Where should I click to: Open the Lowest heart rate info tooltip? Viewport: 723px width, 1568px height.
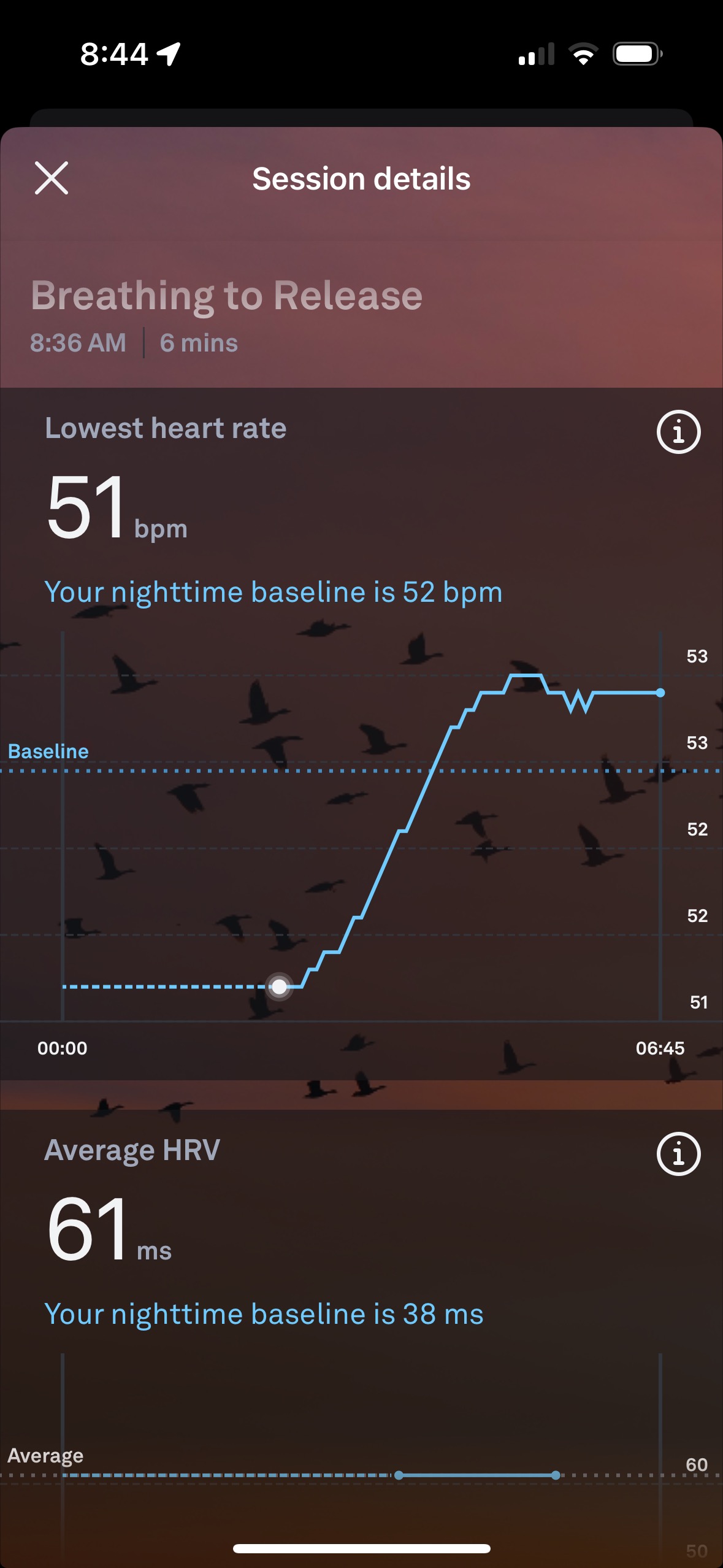click(678, 431)
